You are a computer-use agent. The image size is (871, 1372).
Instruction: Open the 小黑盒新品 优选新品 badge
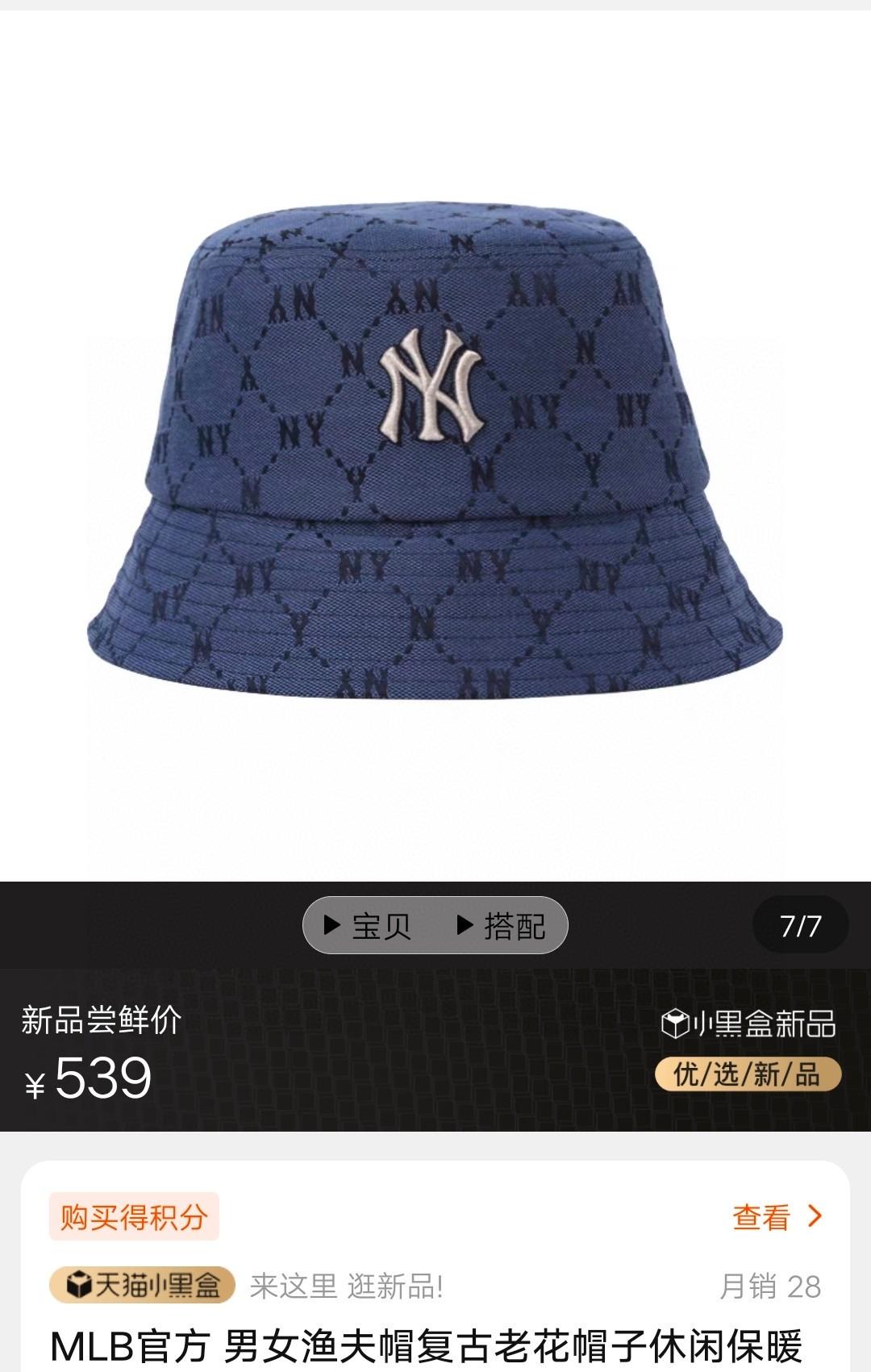748,1049
